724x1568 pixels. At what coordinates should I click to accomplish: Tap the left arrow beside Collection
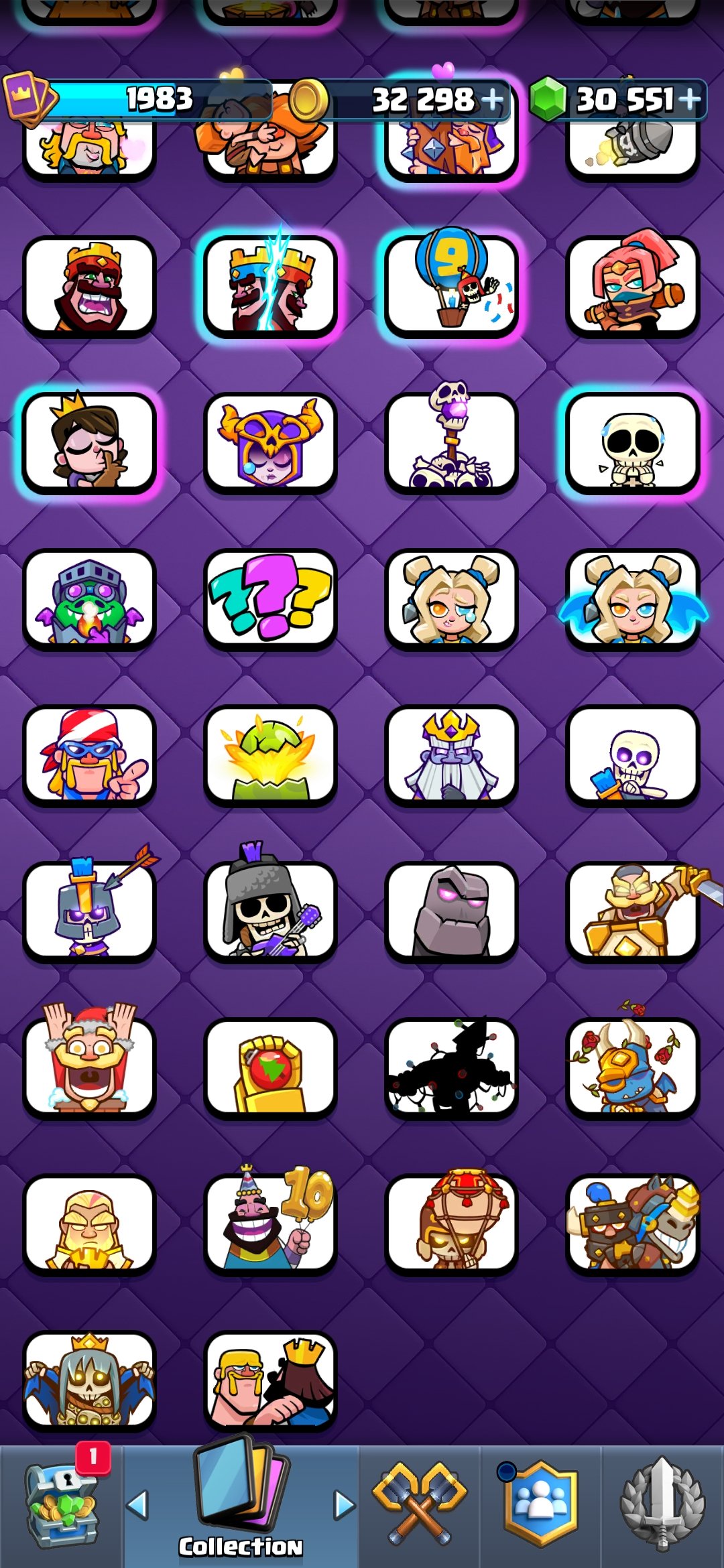[137, 1505]
